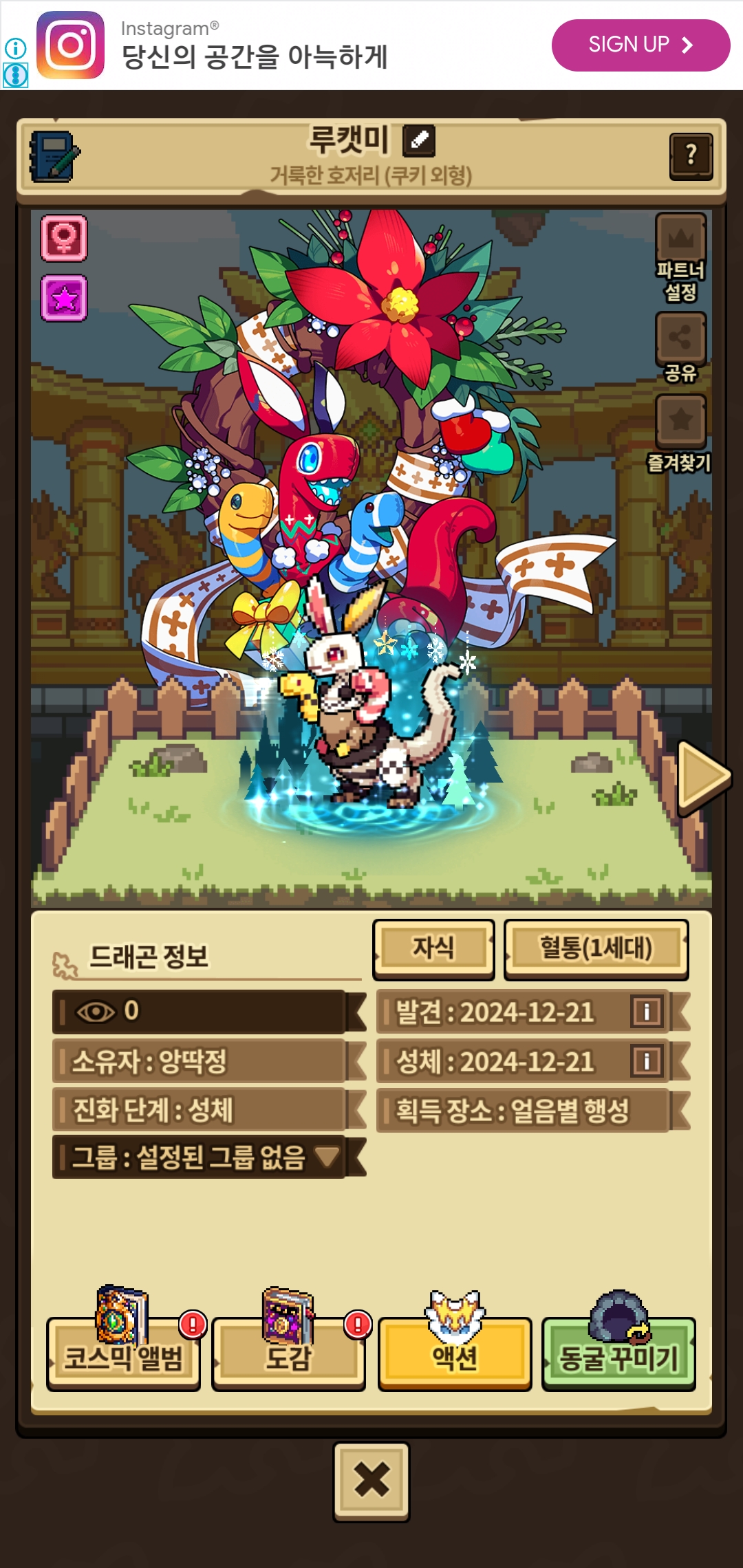View 혈통(1세대) lineage

click(596, 949)
